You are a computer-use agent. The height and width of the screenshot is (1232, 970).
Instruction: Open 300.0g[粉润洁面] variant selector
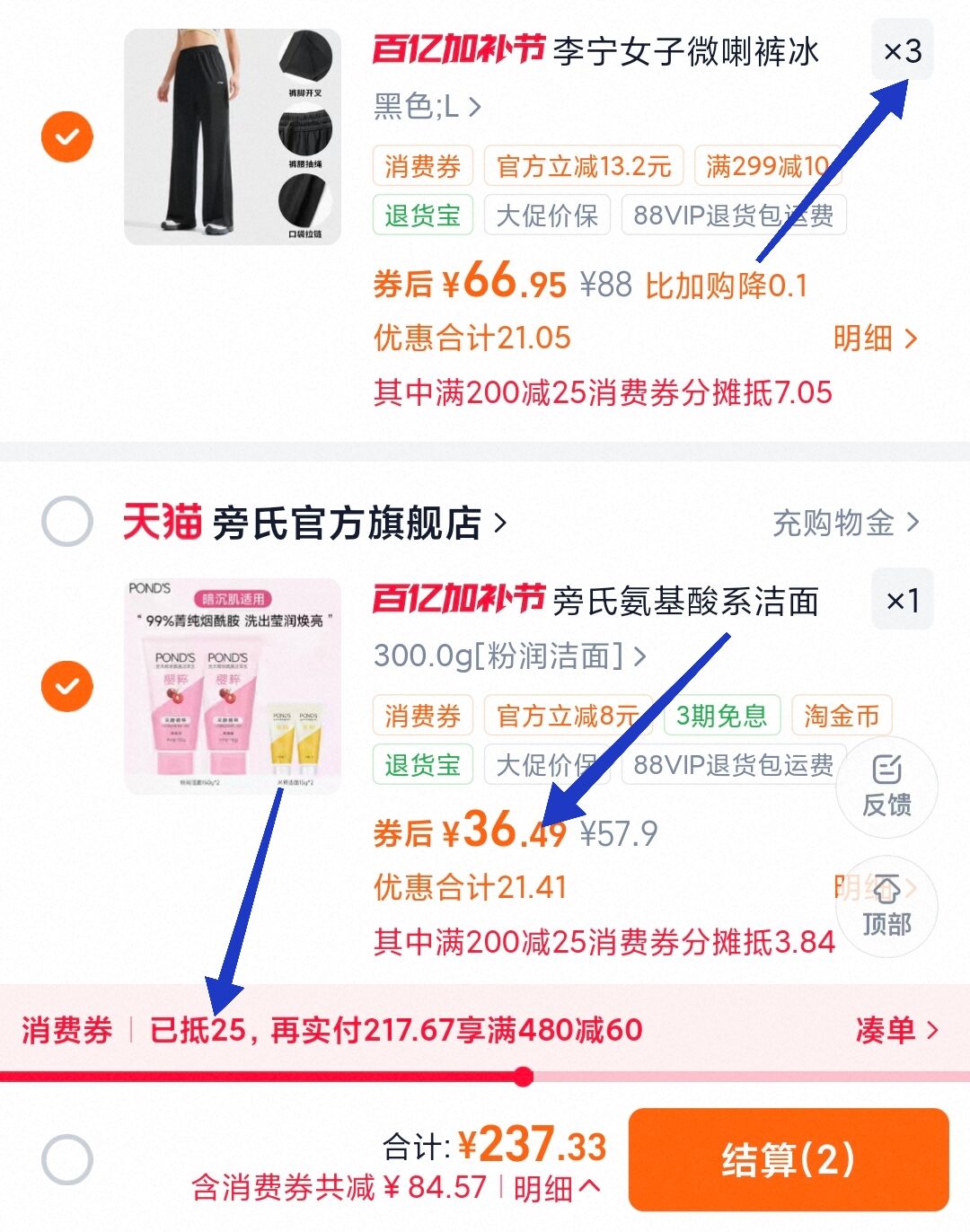[508, 656]
